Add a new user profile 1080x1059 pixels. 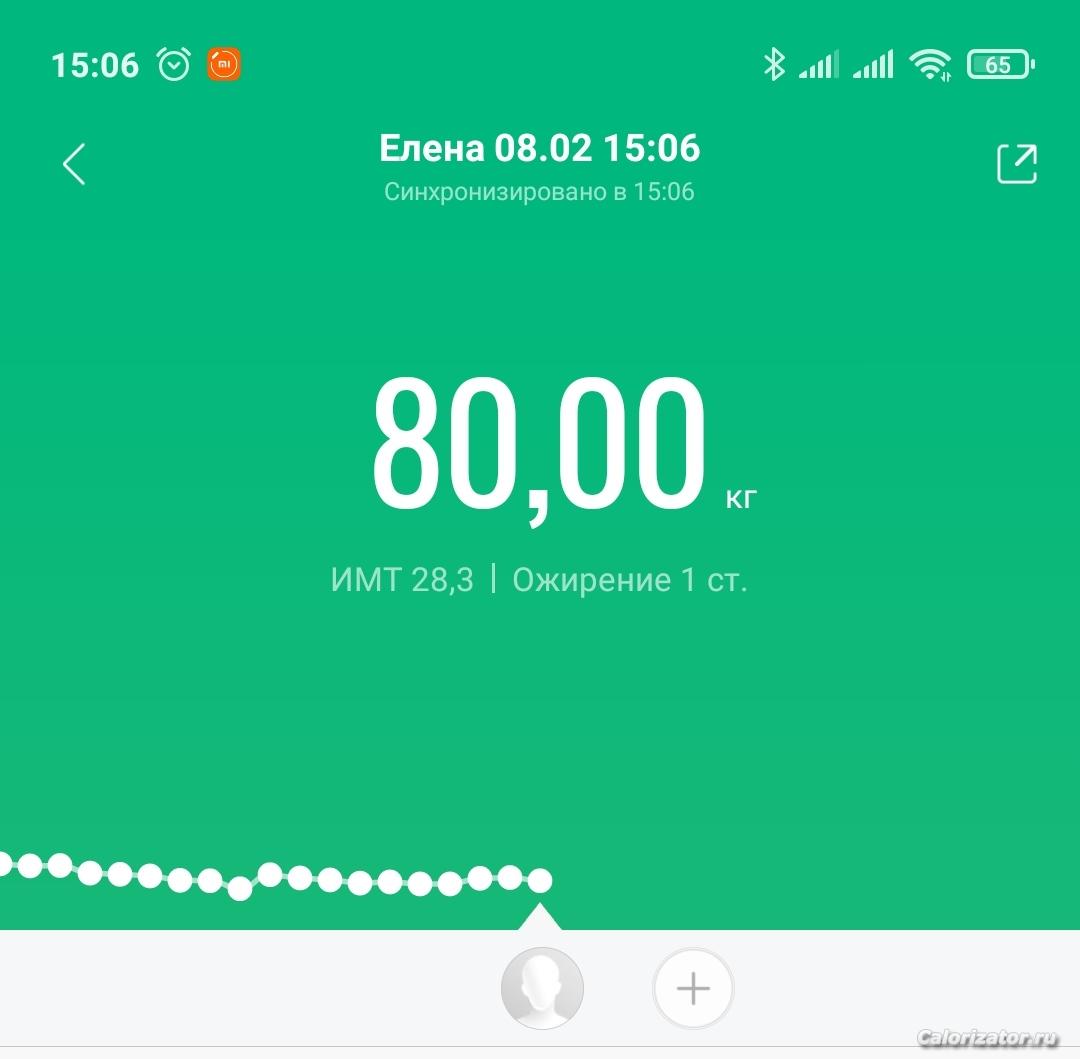[693, 989]
